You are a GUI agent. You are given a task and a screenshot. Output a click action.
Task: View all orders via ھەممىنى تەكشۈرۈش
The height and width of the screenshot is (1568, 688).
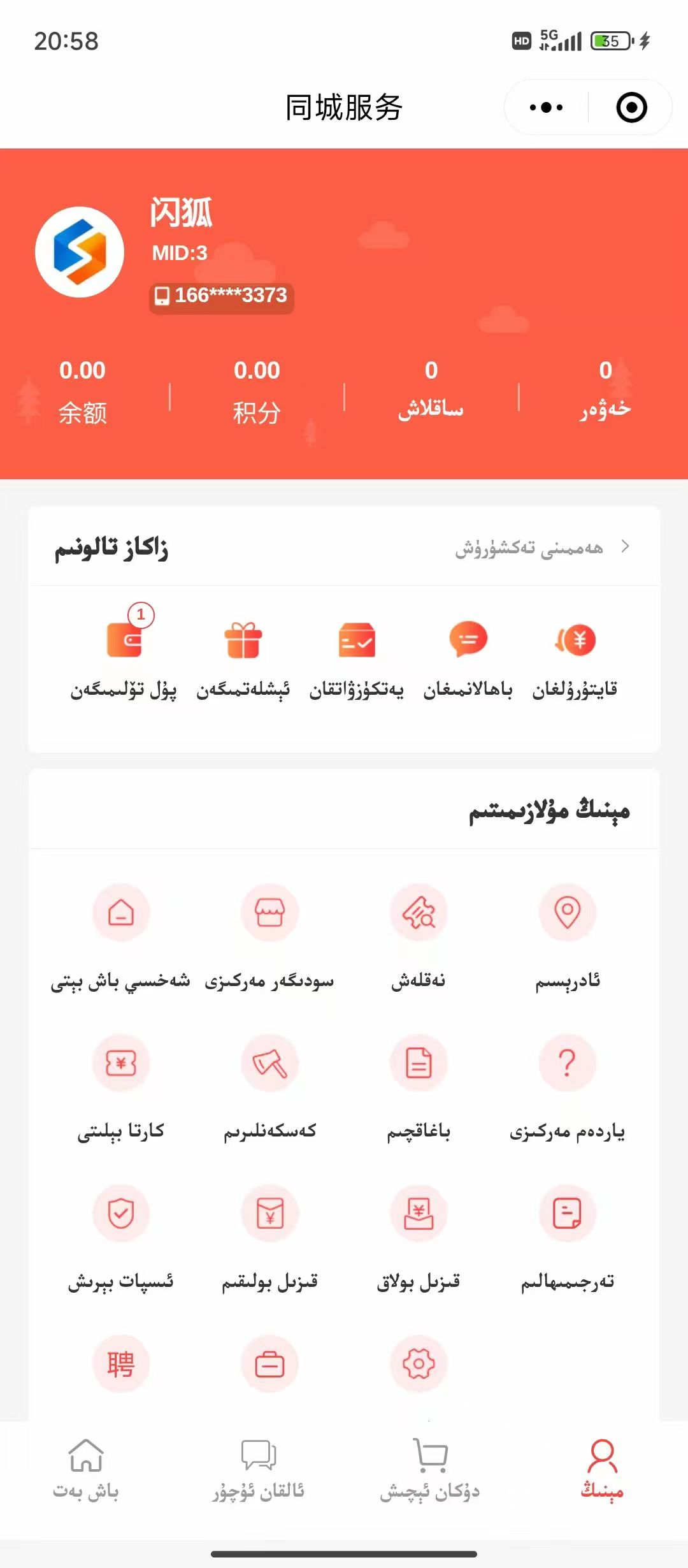tap(541, 548)
